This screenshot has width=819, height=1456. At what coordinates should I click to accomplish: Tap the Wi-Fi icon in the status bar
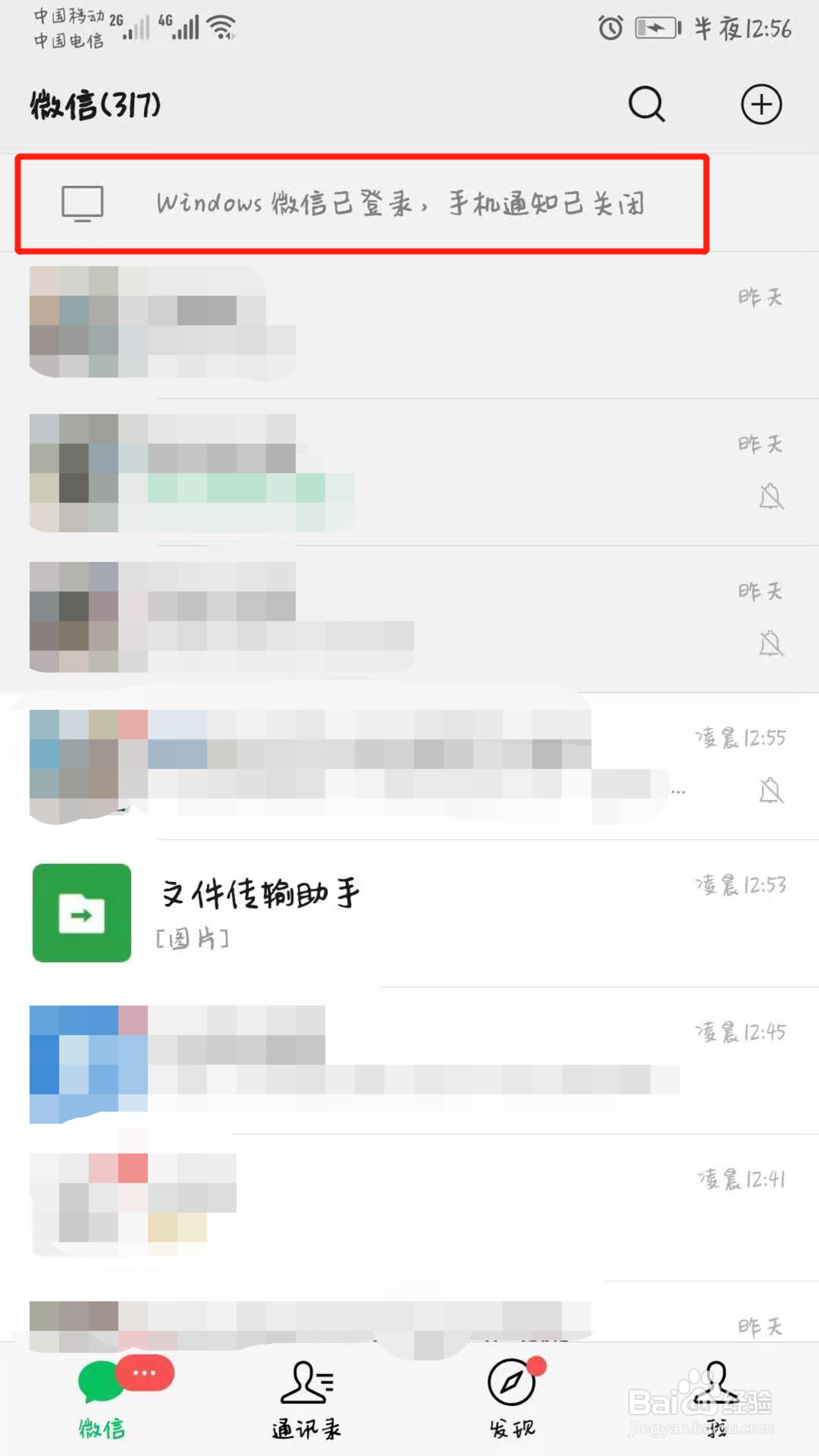coord(220,25)
